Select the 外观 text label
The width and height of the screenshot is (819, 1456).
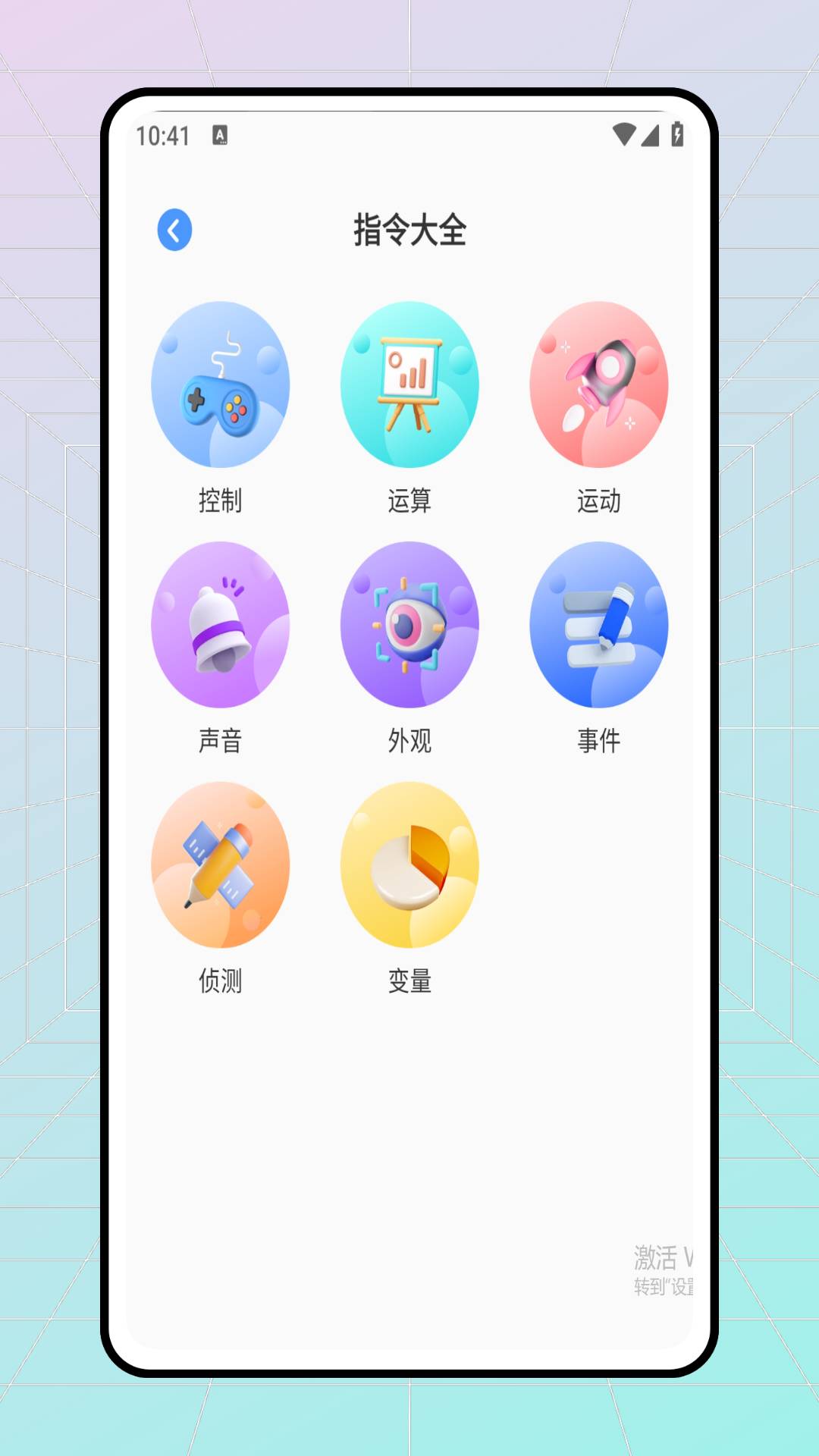(x=409, y=741)
